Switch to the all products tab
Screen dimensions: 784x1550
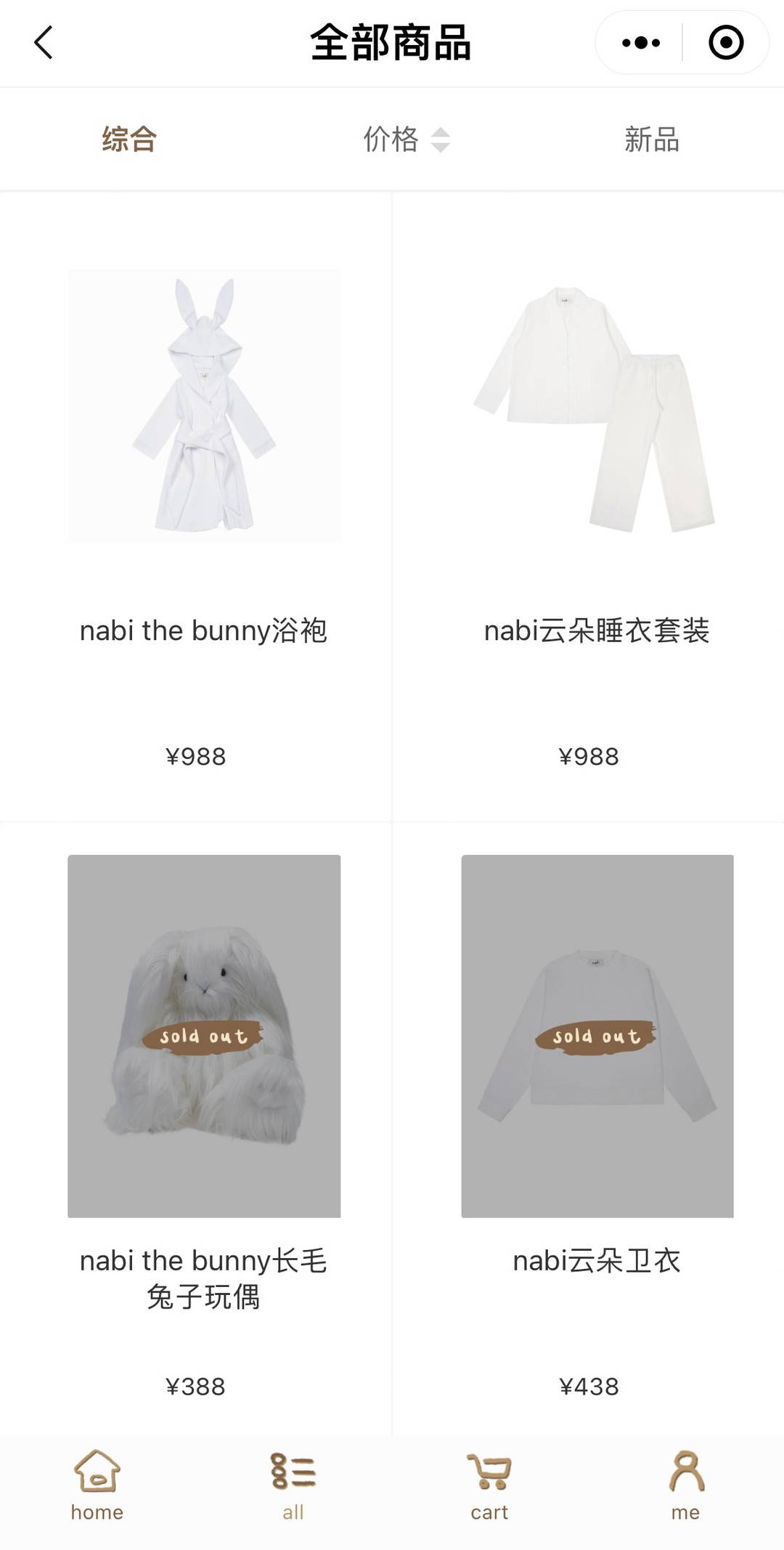(293, 1485)
